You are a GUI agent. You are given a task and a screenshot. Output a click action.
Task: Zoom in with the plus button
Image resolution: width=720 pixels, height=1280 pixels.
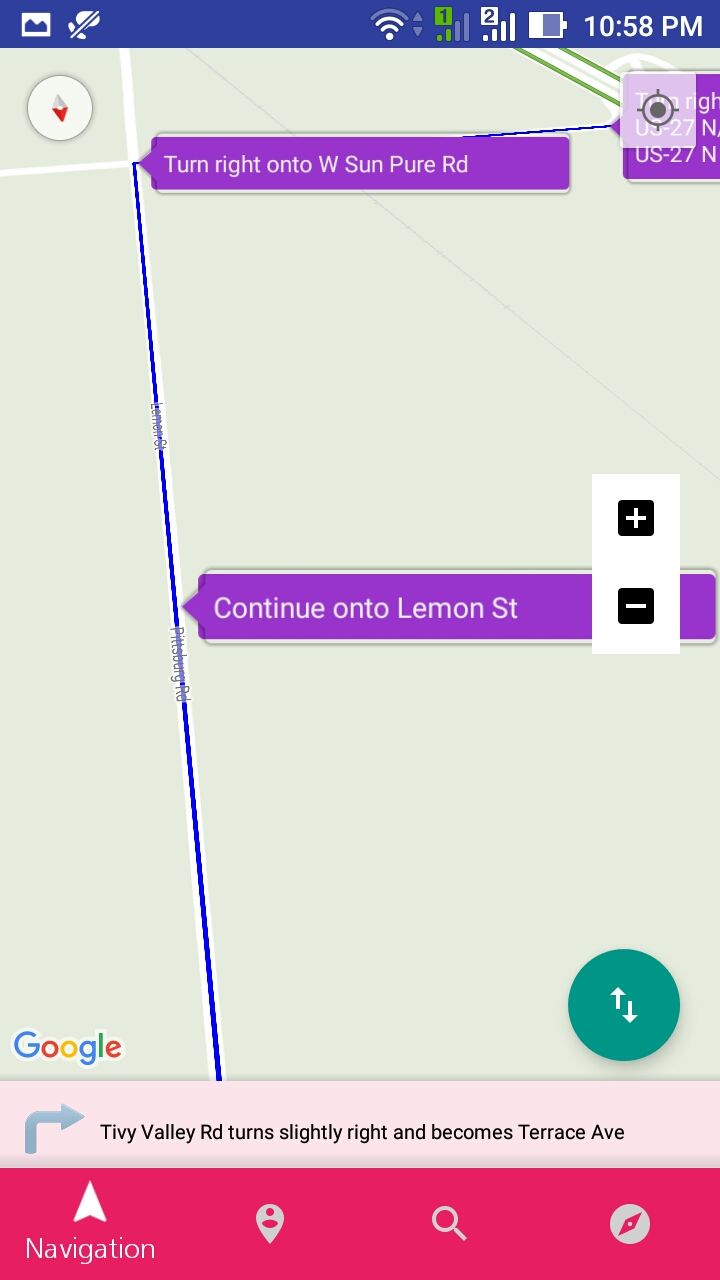click(636, 518)
